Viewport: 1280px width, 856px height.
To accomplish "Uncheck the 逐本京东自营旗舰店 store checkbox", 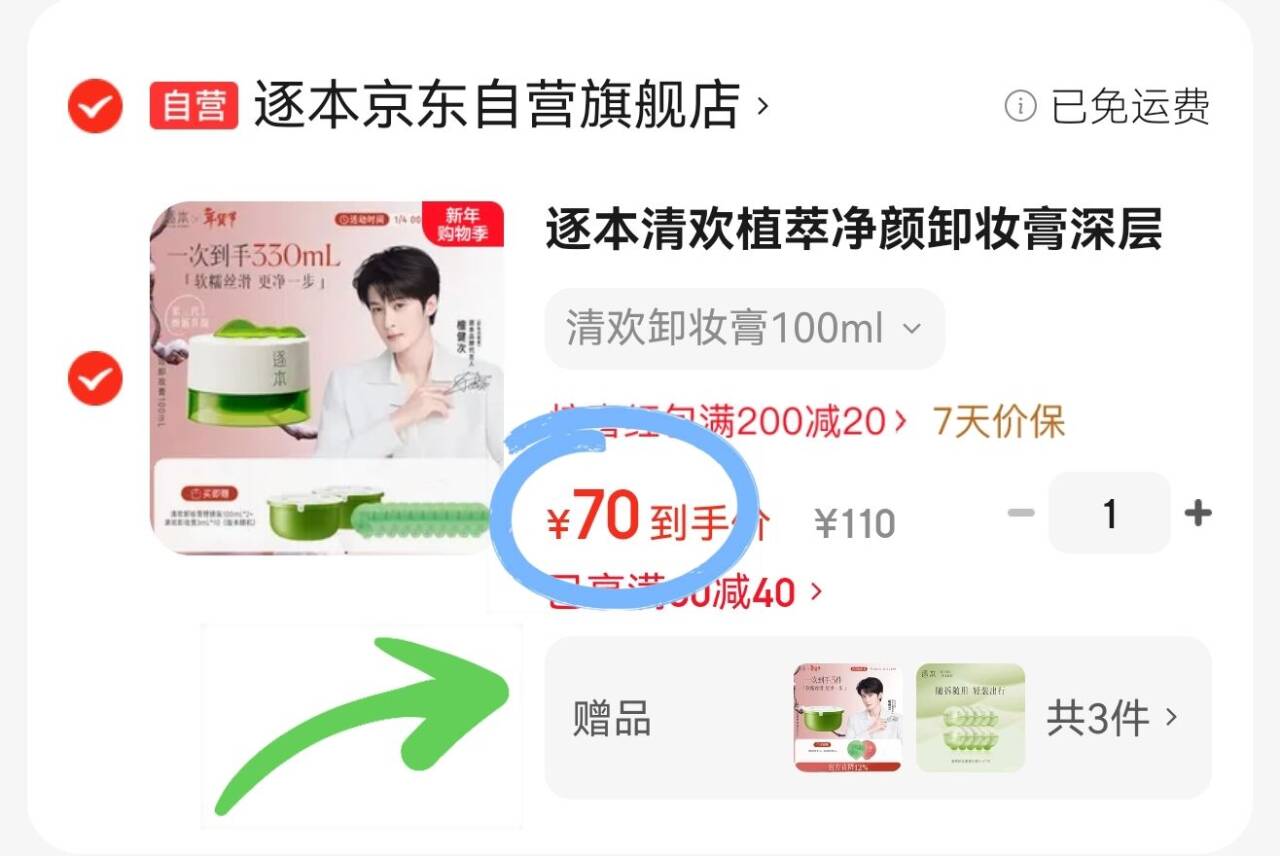I will pos(95,106).
